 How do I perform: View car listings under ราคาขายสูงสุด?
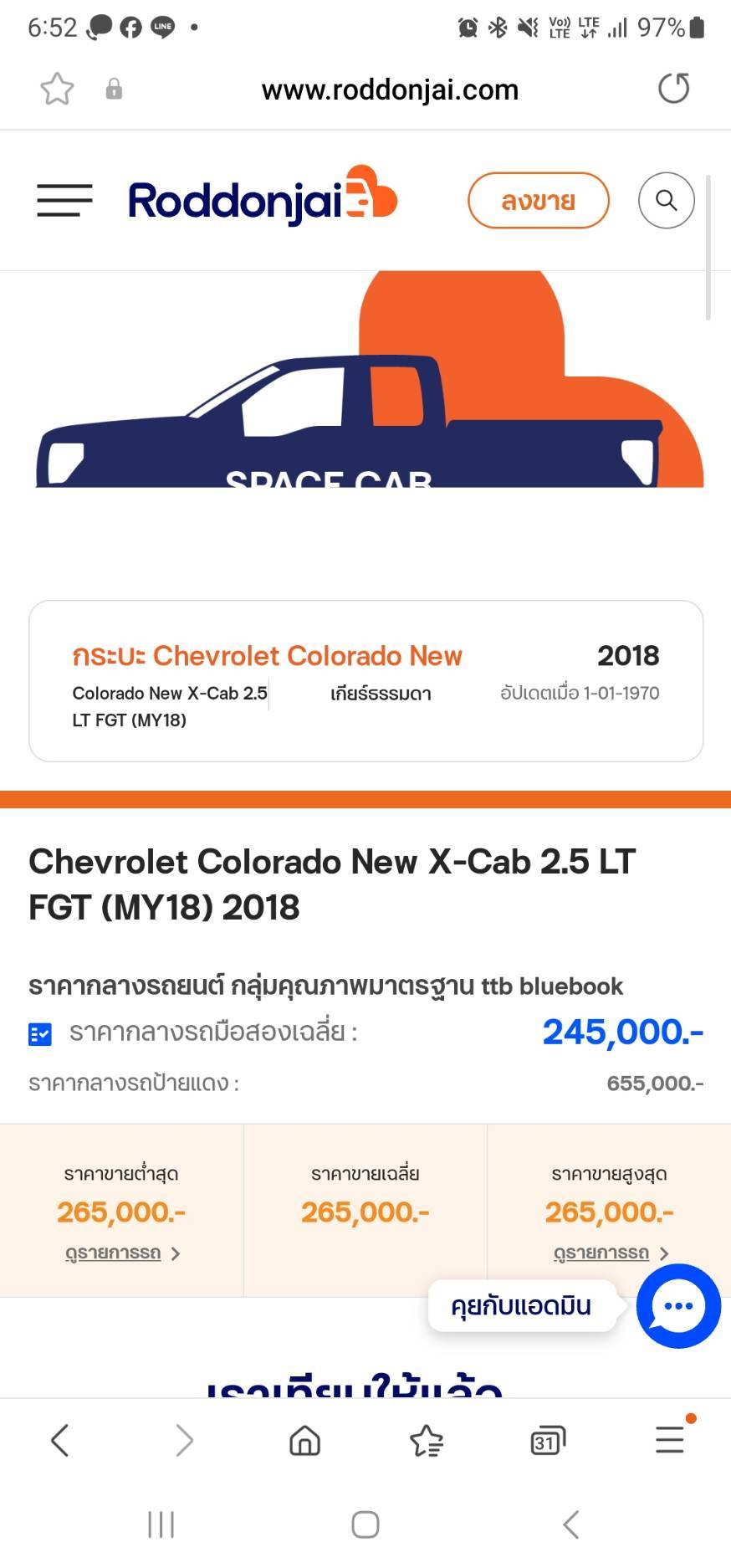(610, 1253)
